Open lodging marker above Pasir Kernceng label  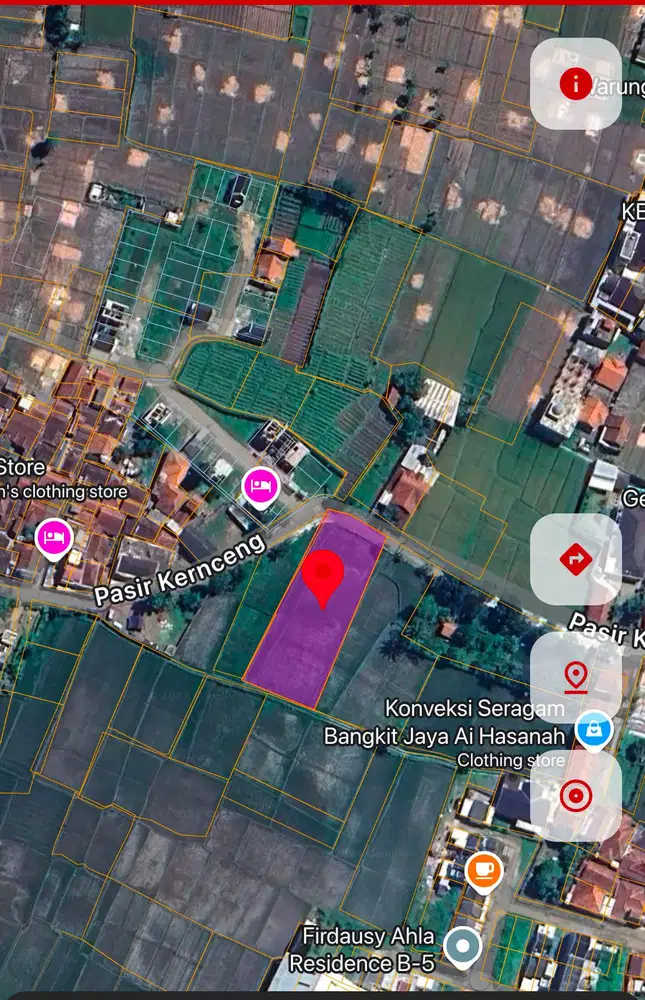coord(260,487)
